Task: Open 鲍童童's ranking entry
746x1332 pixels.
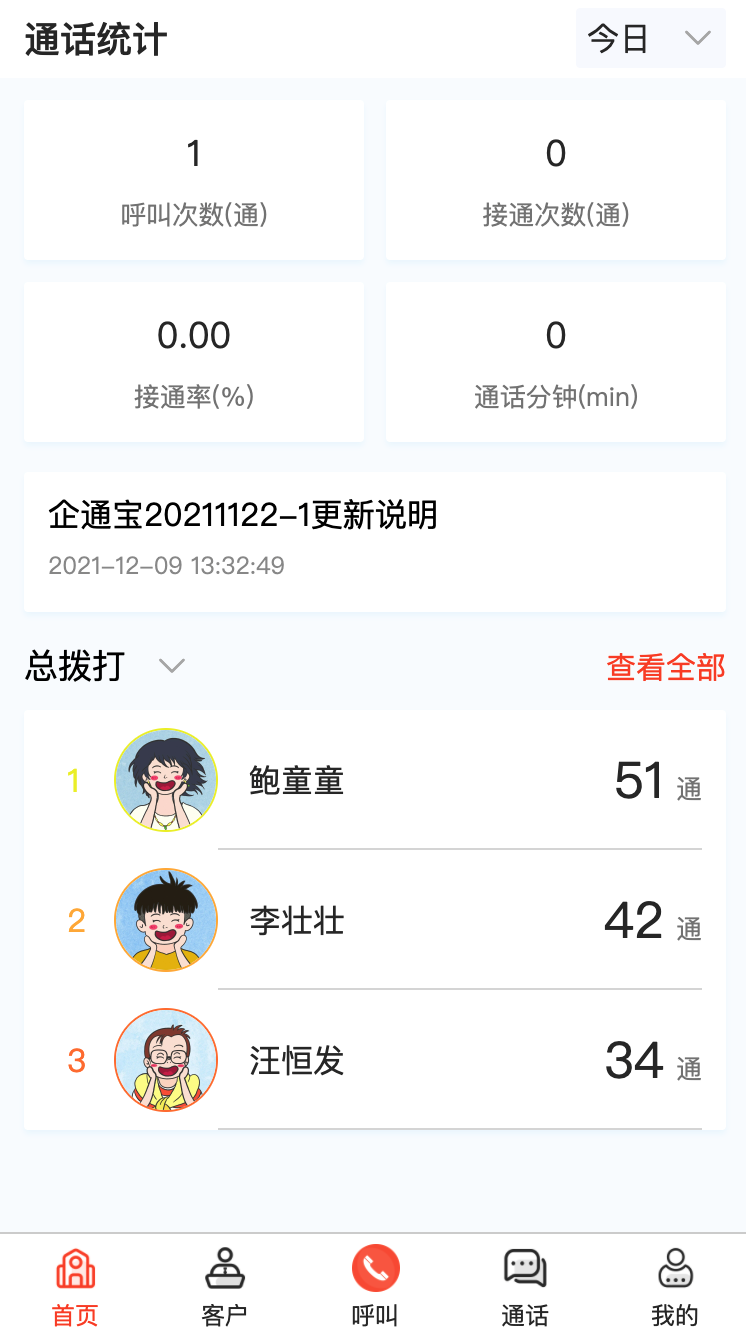Action: coord(374,780)
